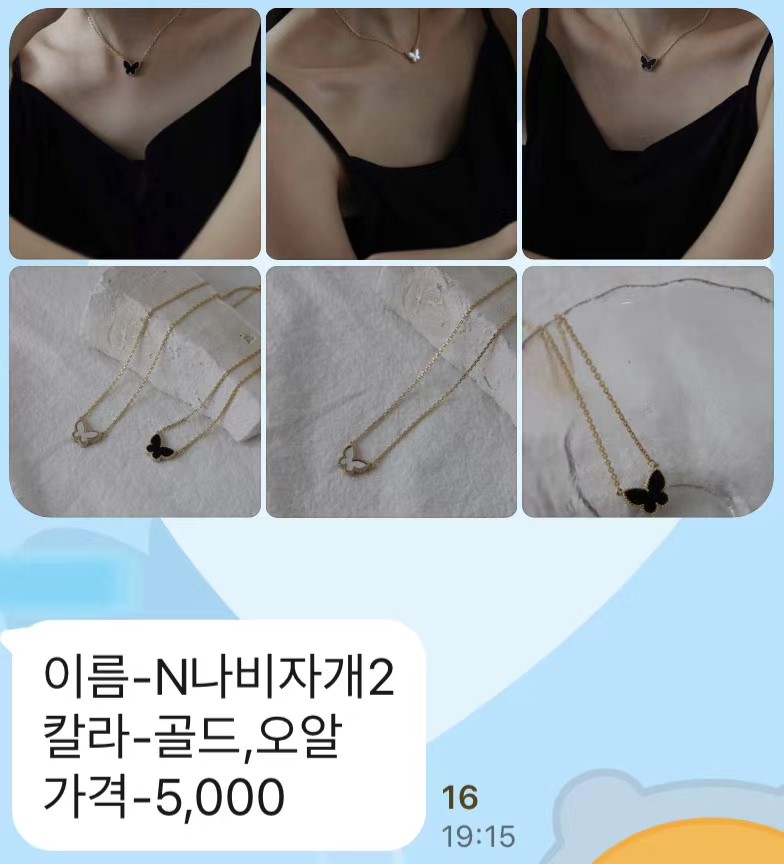Enlarge the black butterfly necklace photo on glass plate
This screenshot has width=784, height=864.
[x=649, y=391]
